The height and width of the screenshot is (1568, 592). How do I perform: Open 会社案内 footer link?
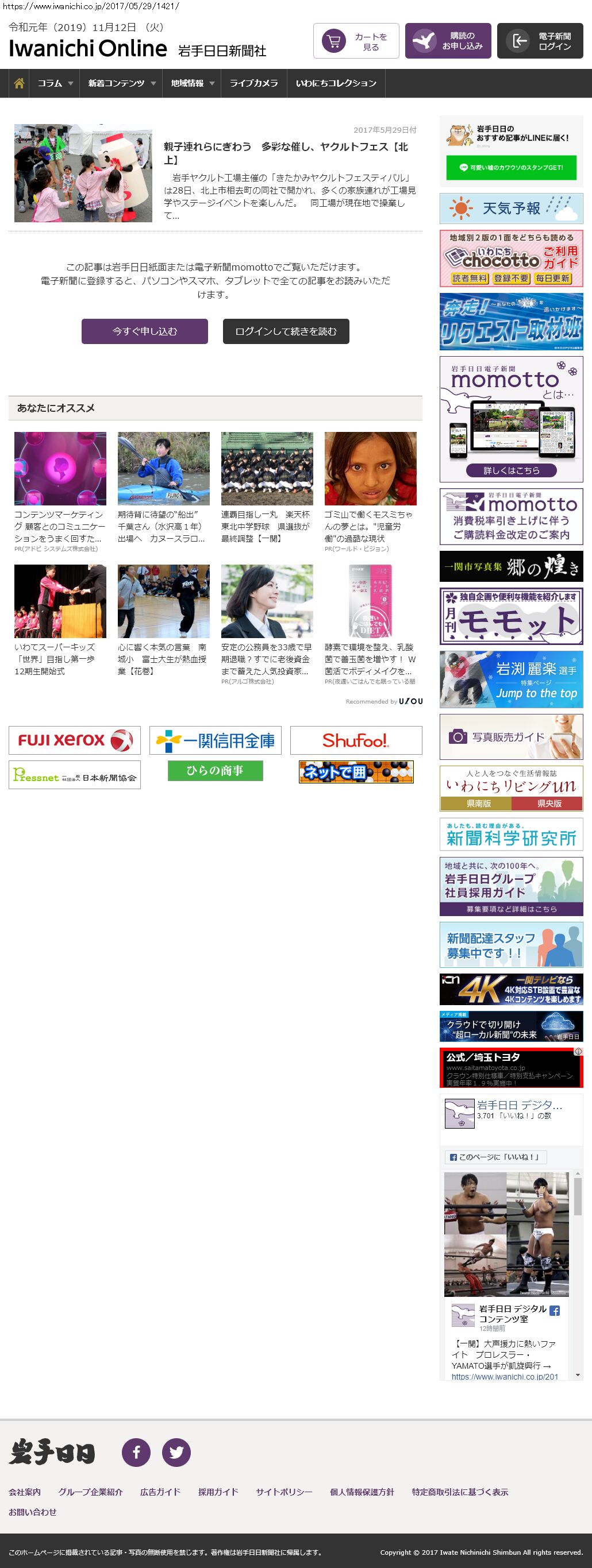[24, 1492]
